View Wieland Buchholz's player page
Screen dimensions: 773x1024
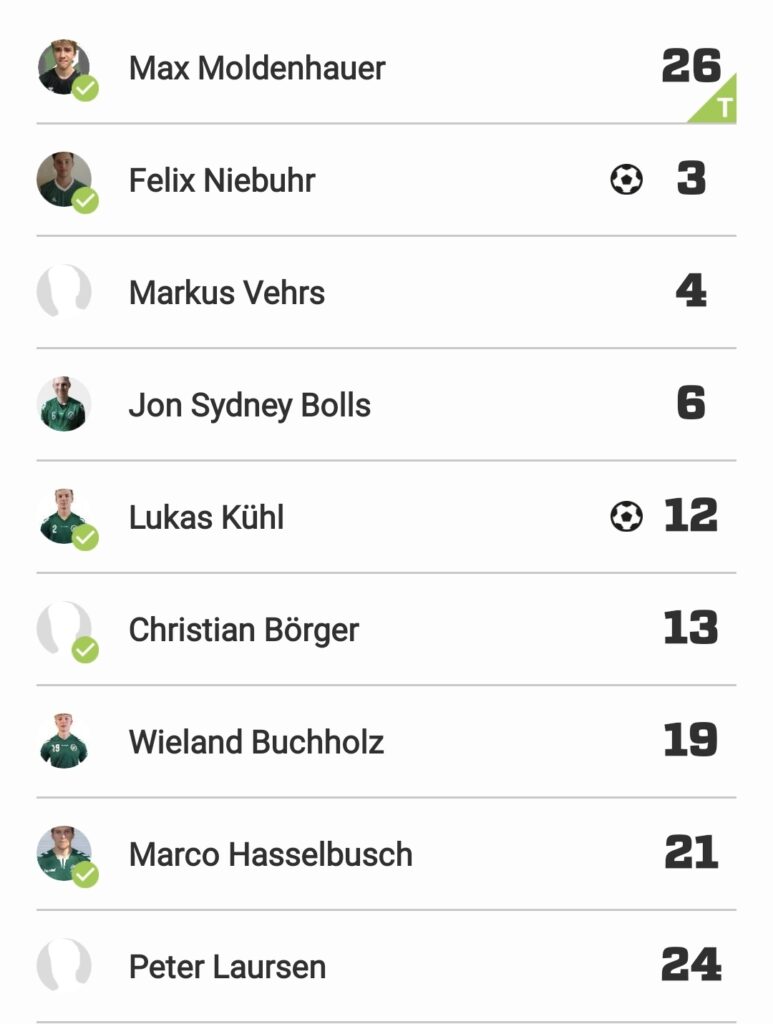click(256, 742)
